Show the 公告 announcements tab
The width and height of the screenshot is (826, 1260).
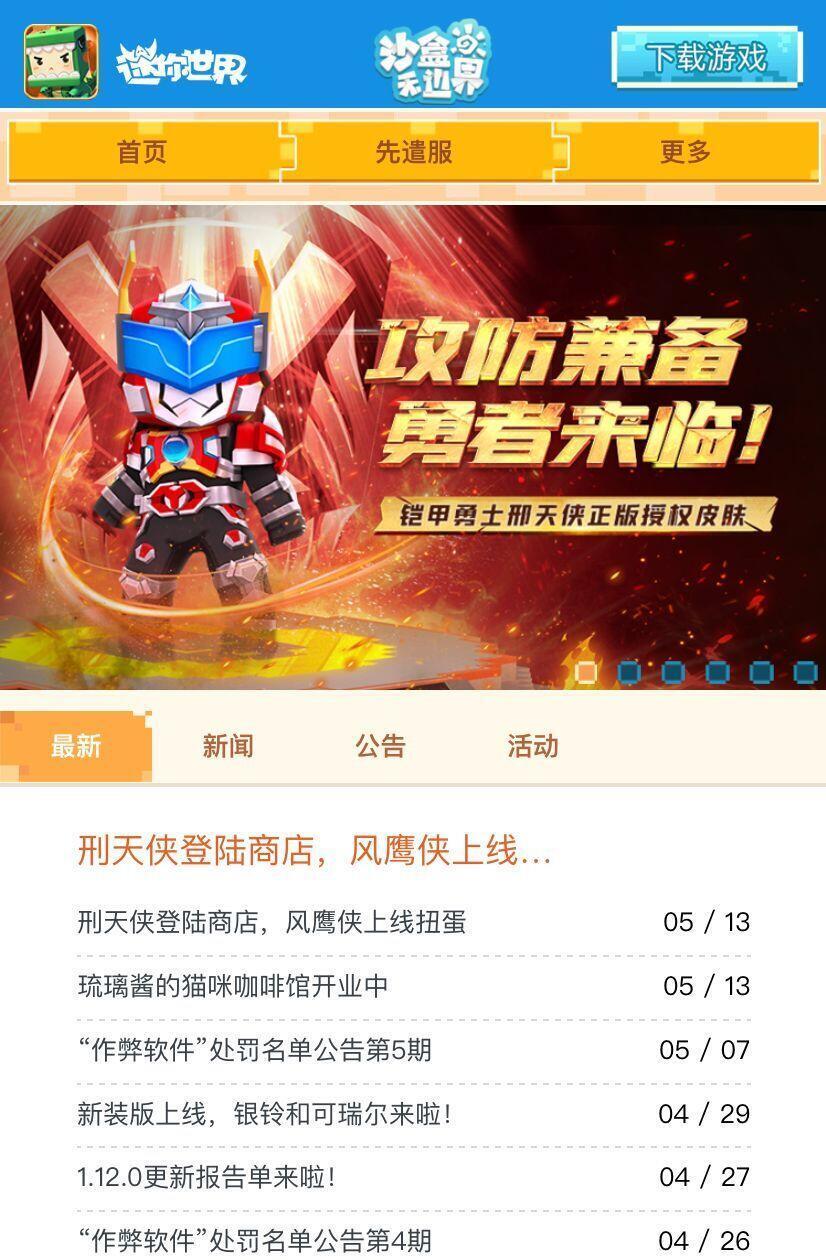point(380,746)
